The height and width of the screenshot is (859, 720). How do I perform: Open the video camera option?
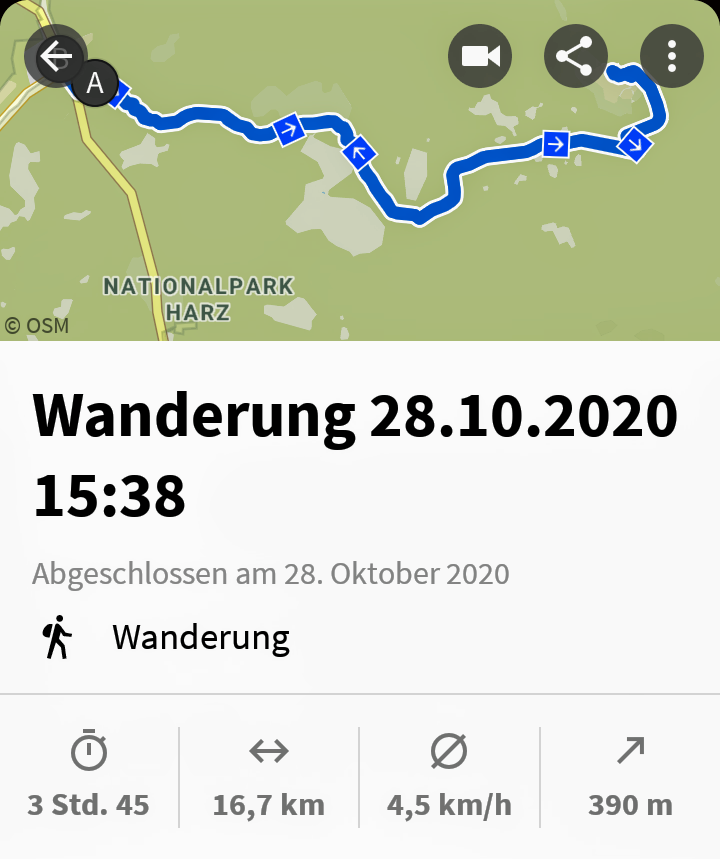(480, 56)
